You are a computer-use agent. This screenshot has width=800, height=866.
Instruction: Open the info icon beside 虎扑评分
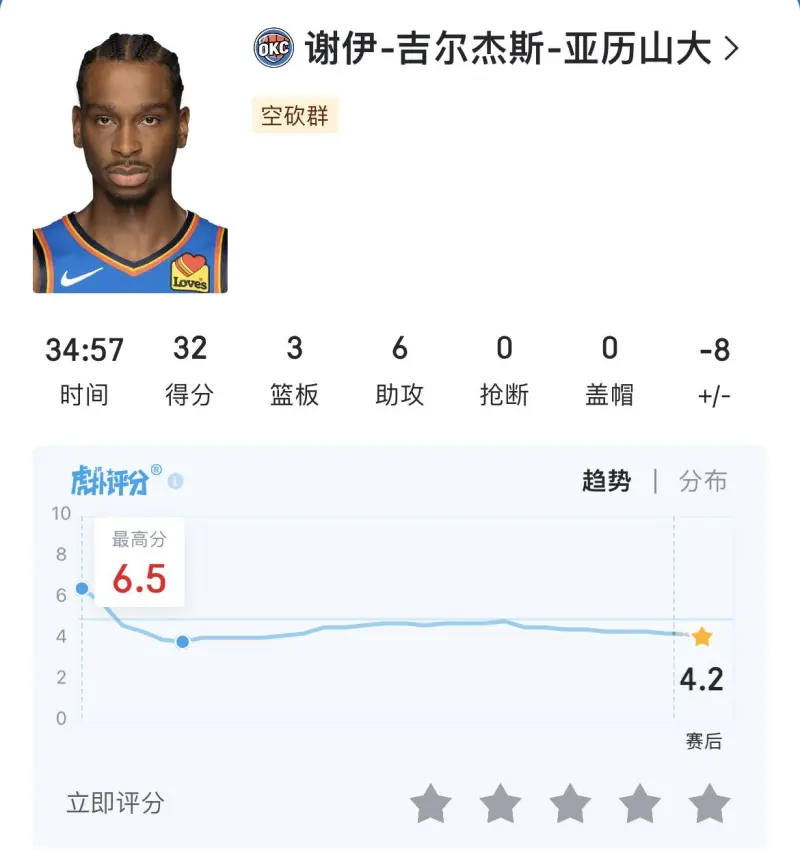[x=176, y=482]
